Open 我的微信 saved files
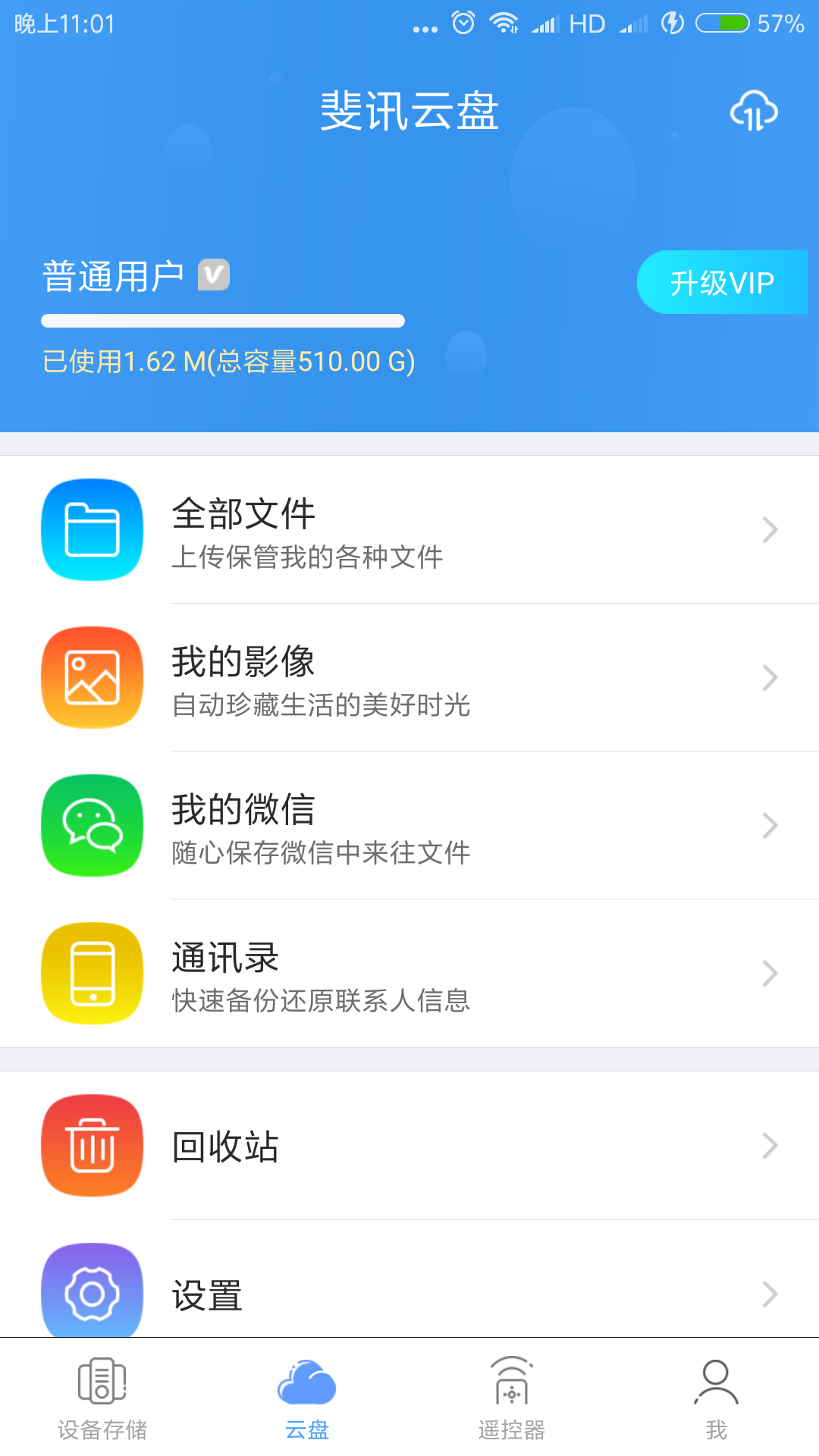This screenshot has width=819, height=1456. coord(409,825)
